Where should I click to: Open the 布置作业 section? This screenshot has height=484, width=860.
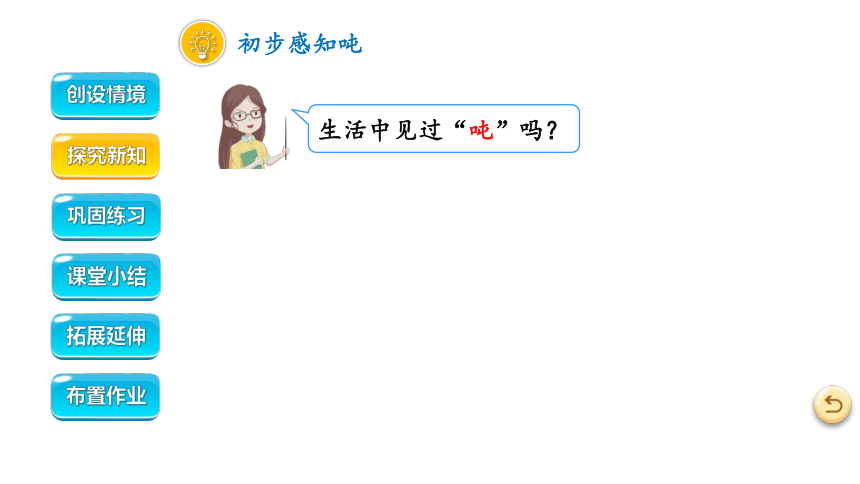(105, 396)
